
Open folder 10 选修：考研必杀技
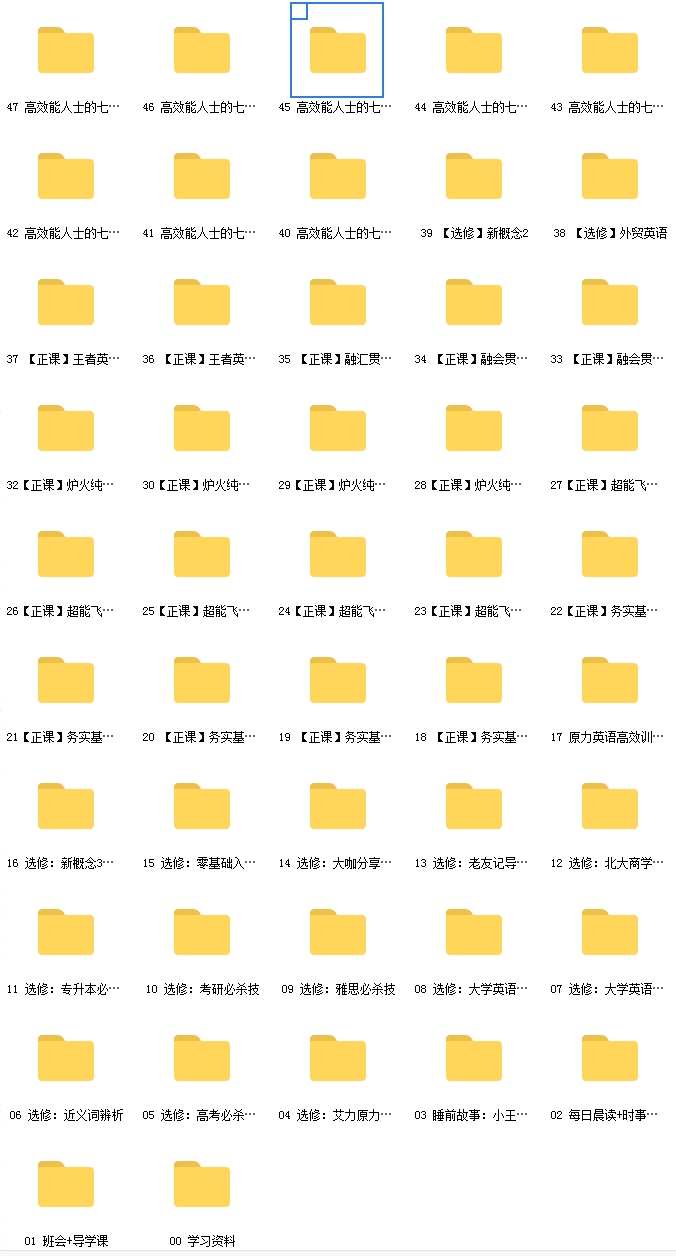(x=202, y=933)
